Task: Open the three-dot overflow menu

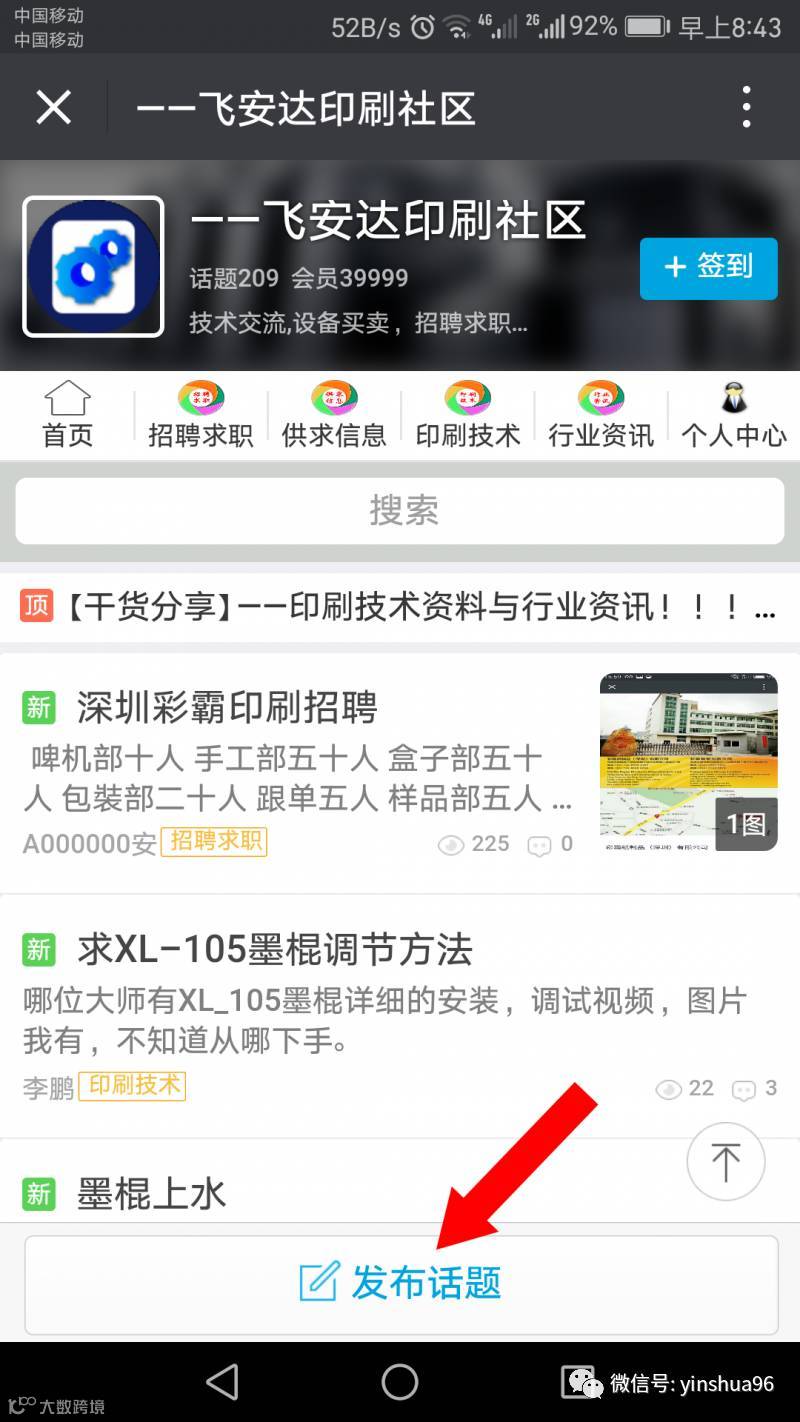Action: pyautogui.click(x=746, y=107)
